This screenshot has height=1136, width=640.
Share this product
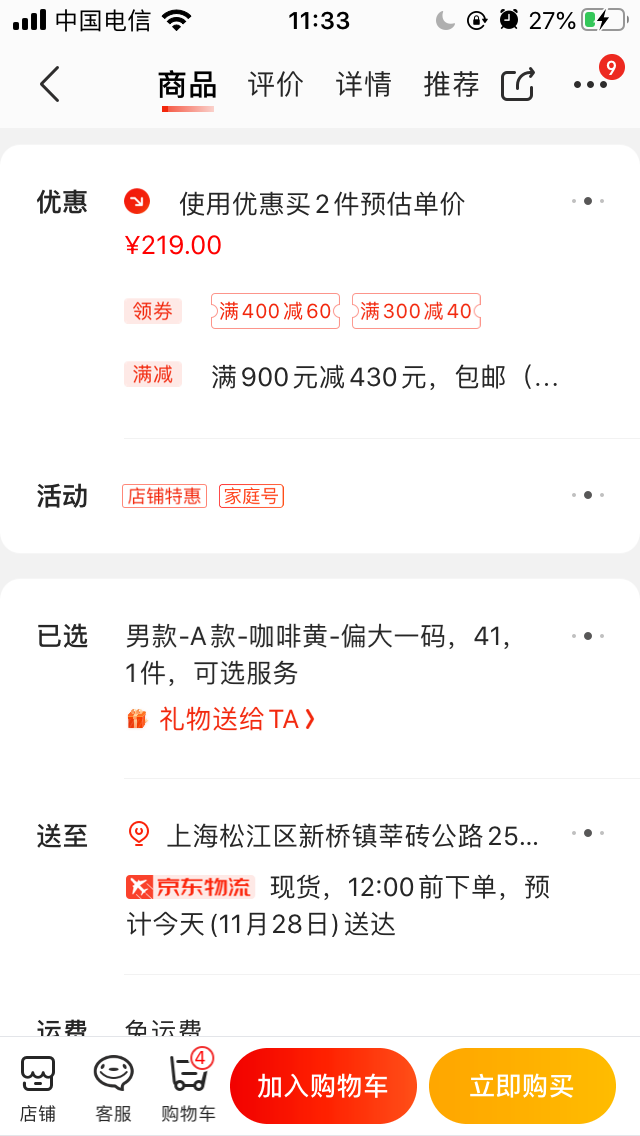click(518, 84)
